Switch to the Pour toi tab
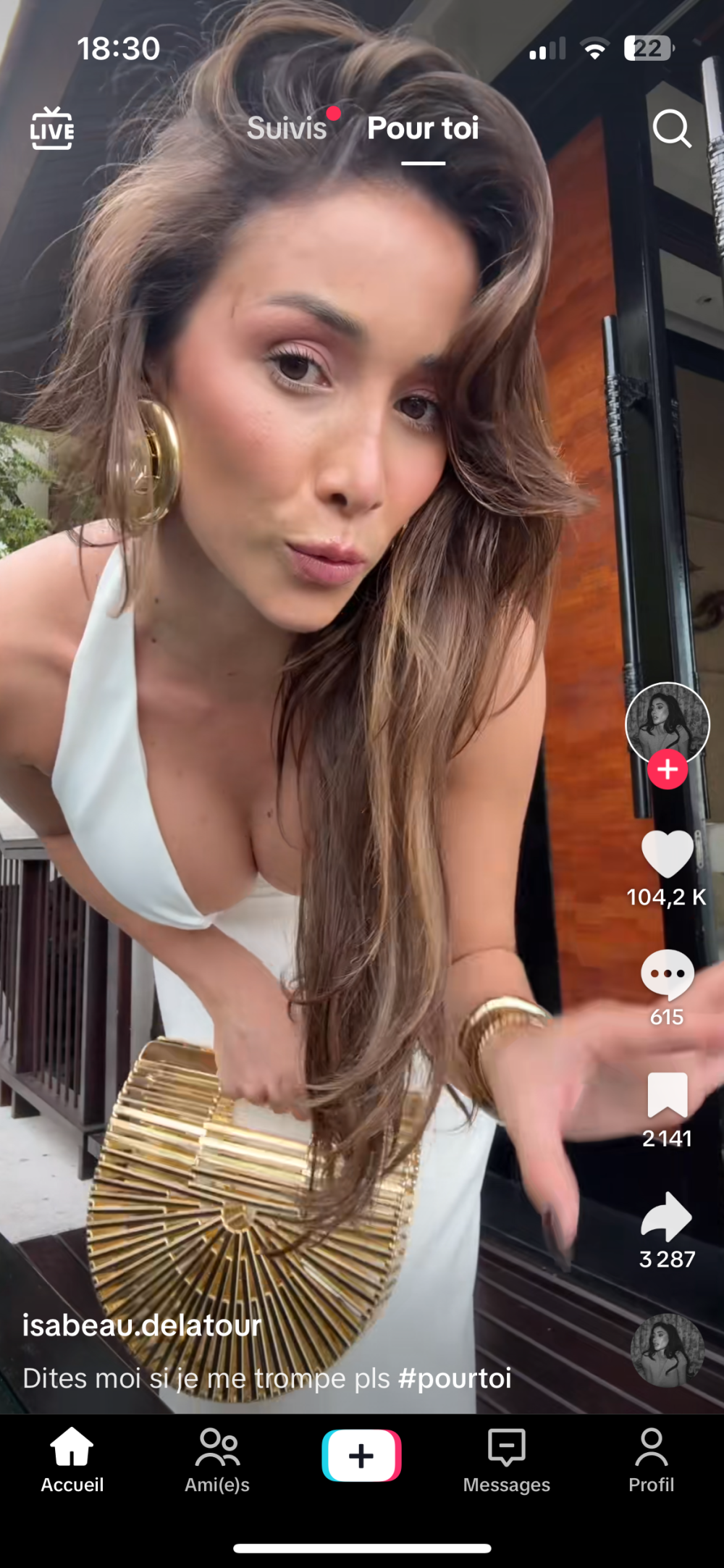Viewport: 724px width, 1568px height. click(423, 128)
